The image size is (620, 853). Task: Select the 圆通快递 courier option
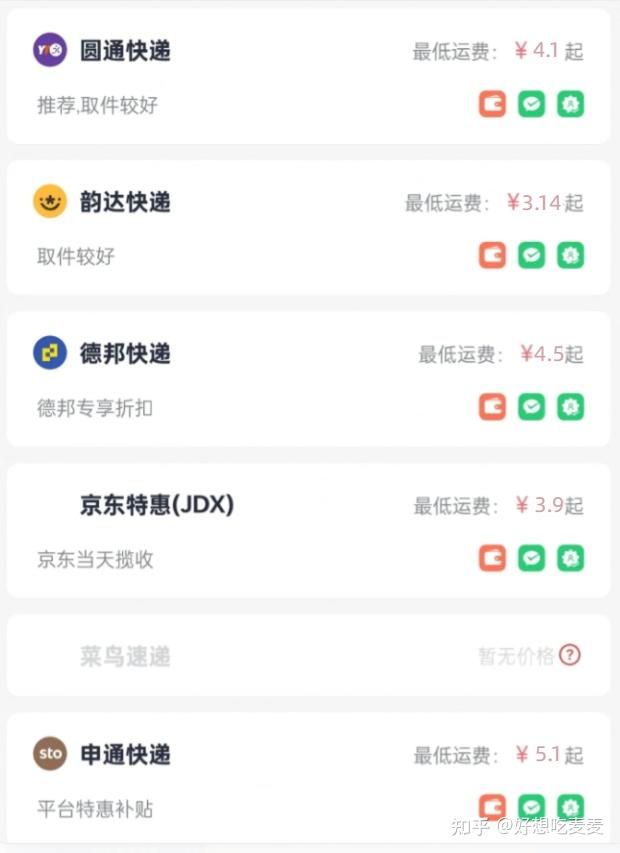click(125, 51)
